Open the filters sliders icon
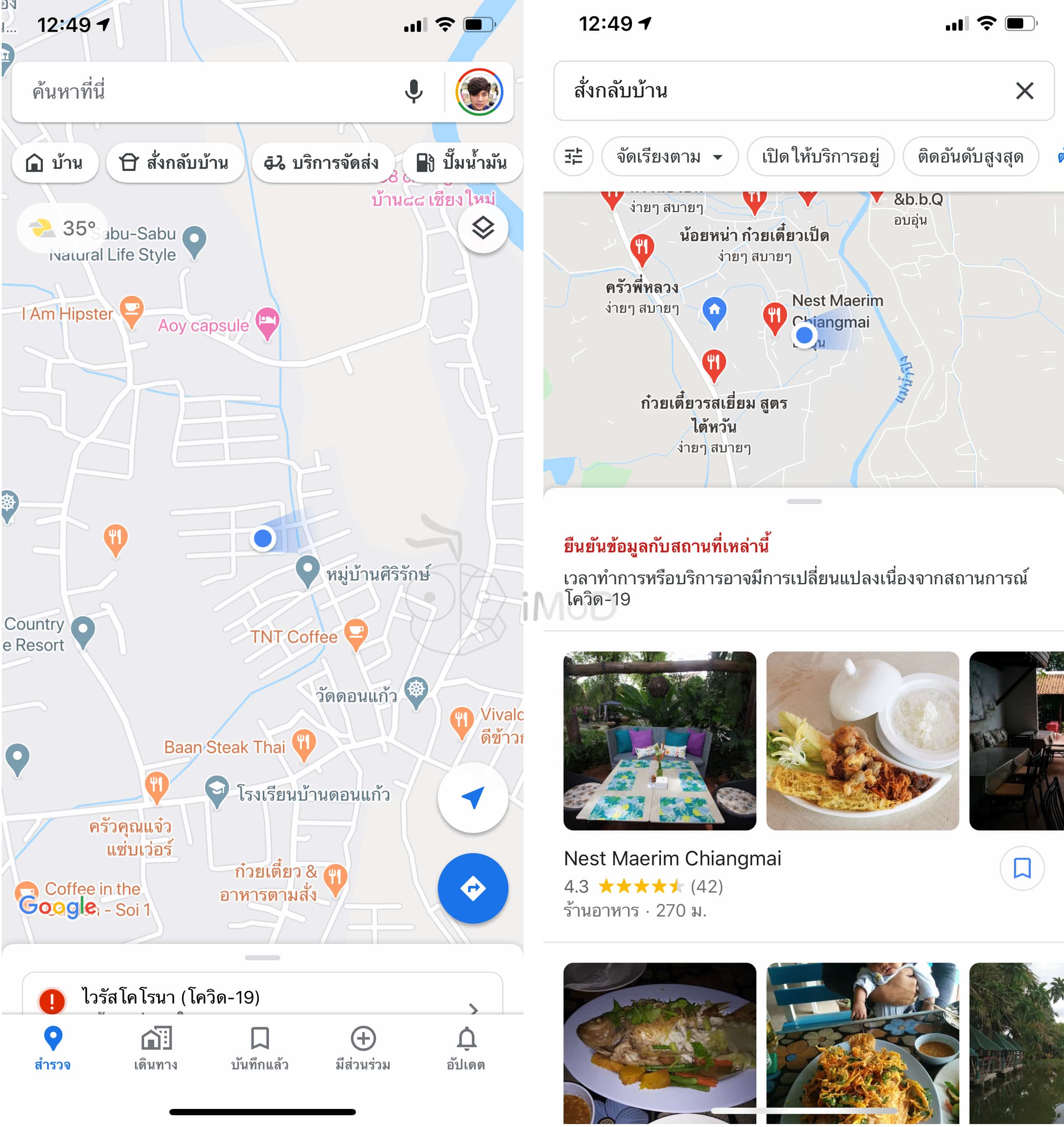 pos(574,157)
